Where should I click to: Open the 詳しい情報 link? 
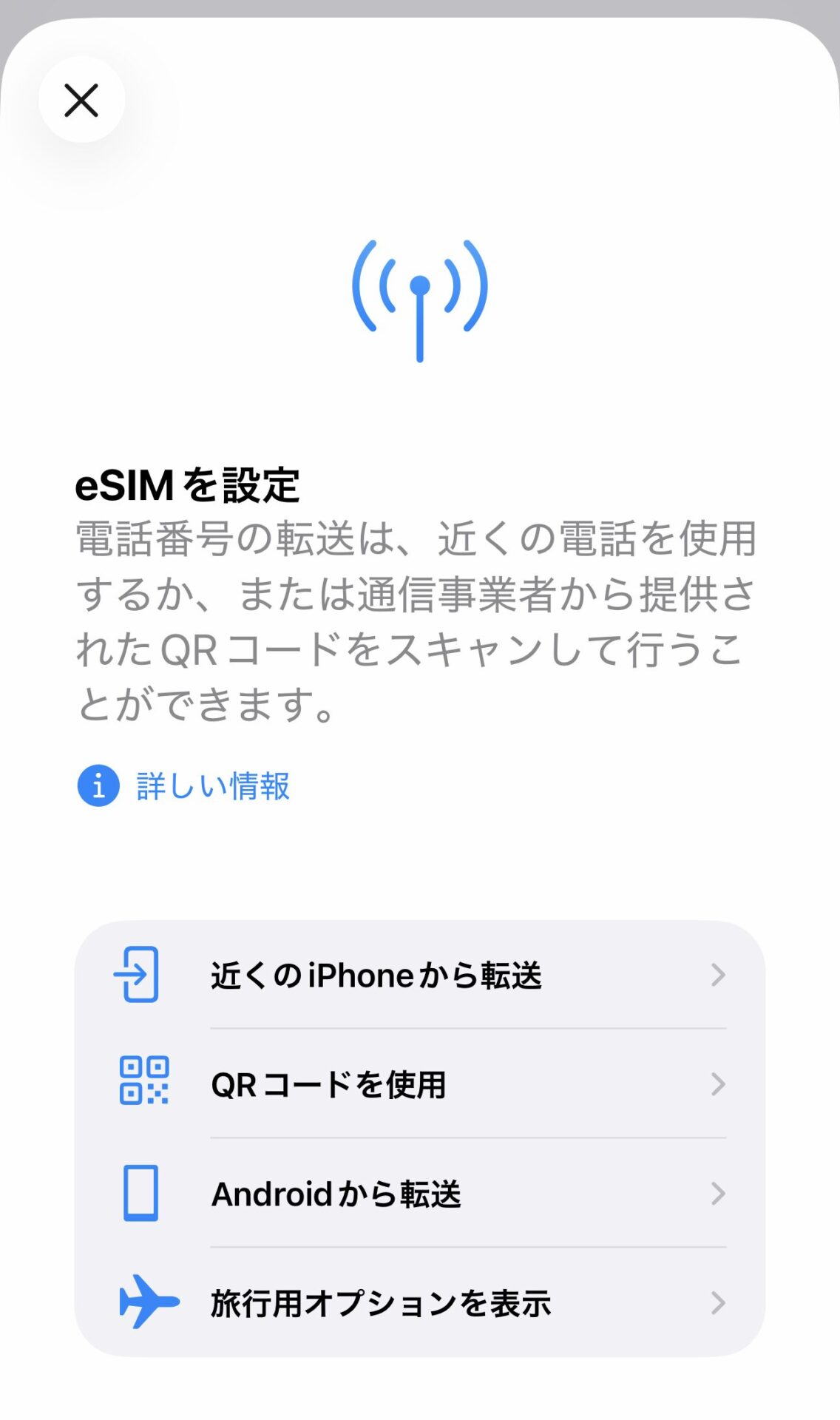pyautogui.click(x=212, y=785)
